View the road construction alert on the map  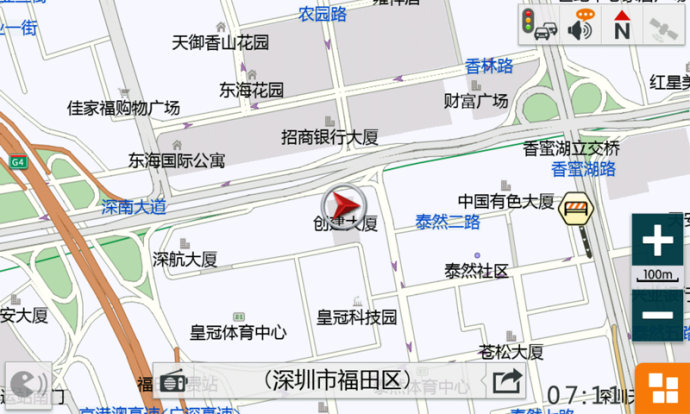pyautogui.click(x=577, y=209)
